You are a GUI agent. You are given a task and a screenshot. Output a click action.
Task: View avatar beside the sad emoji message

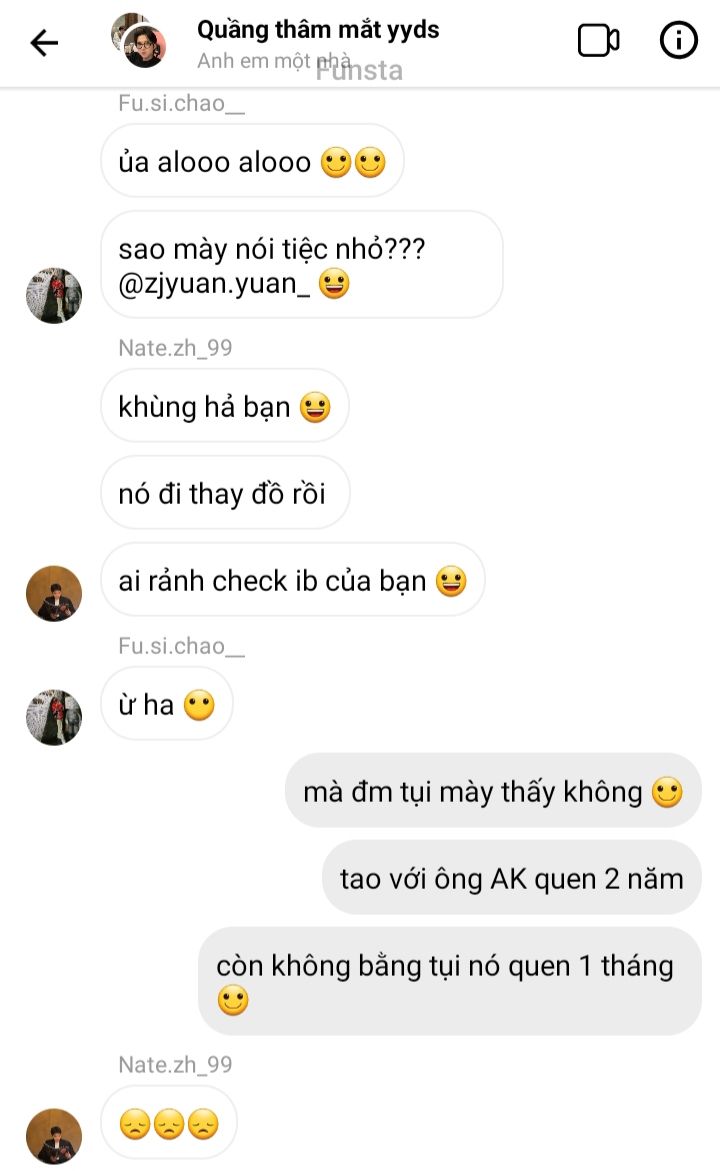[x=54, y=1136]
